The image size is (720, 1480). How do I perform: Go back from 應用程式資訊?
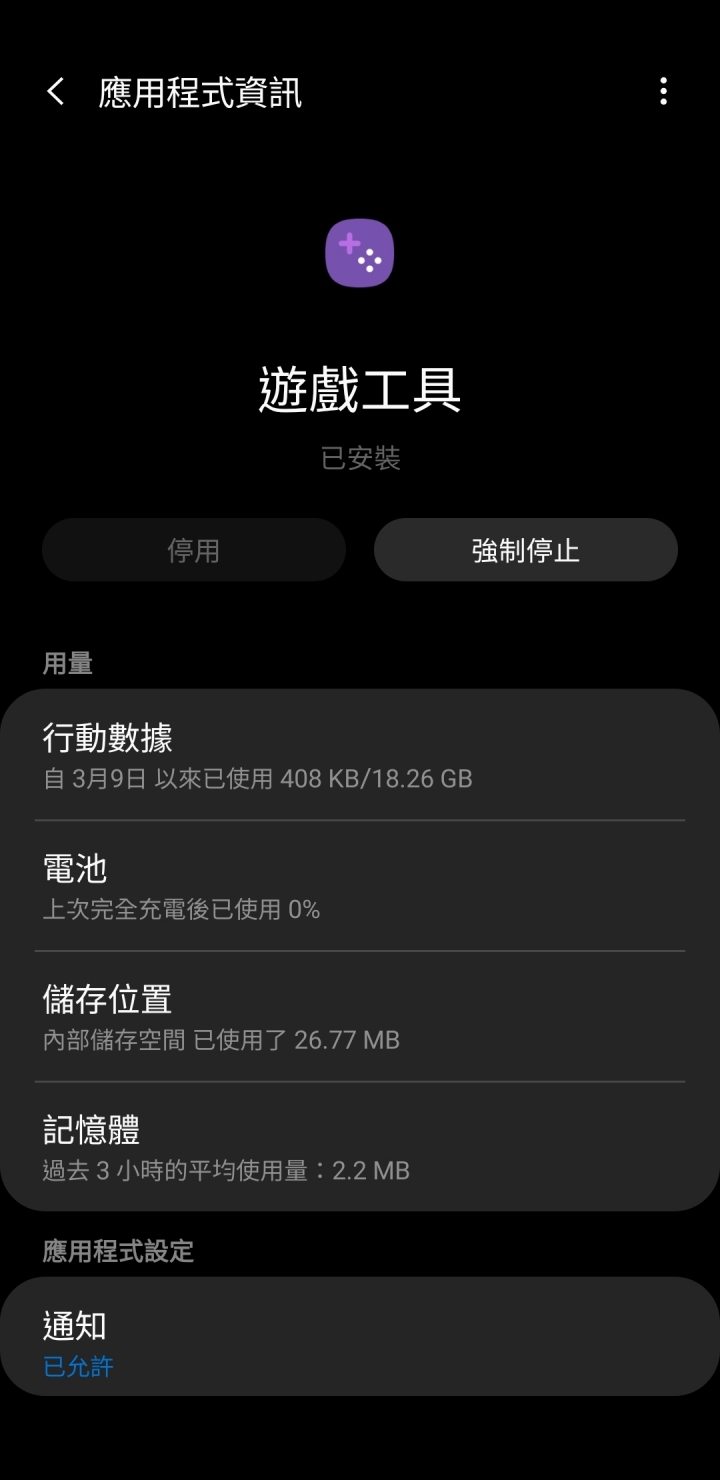tap(56, 93)
